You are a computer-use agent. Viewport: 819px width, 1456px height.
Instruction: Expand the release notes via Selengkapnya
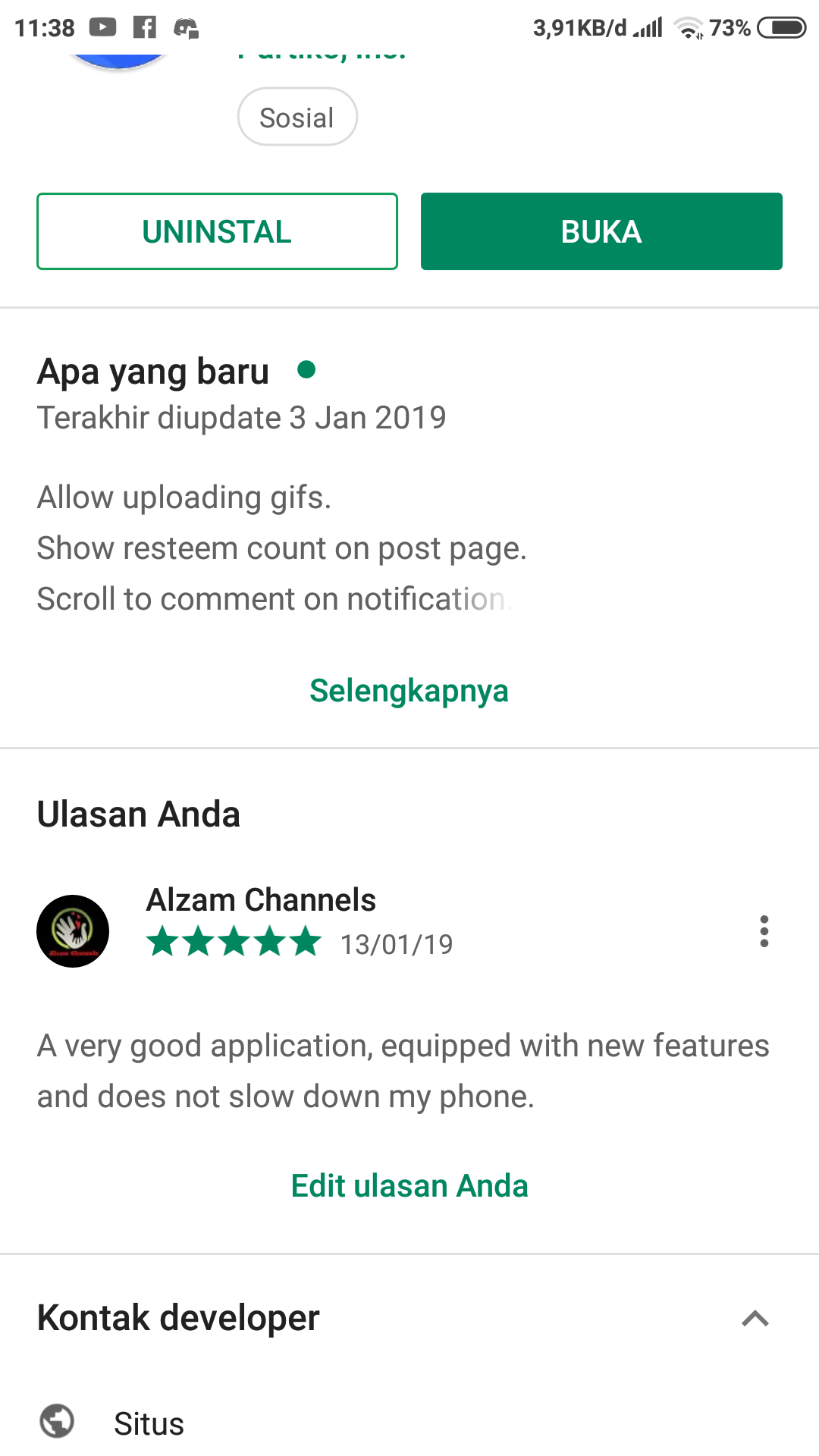pyautogui.click(x=409, y=691)
